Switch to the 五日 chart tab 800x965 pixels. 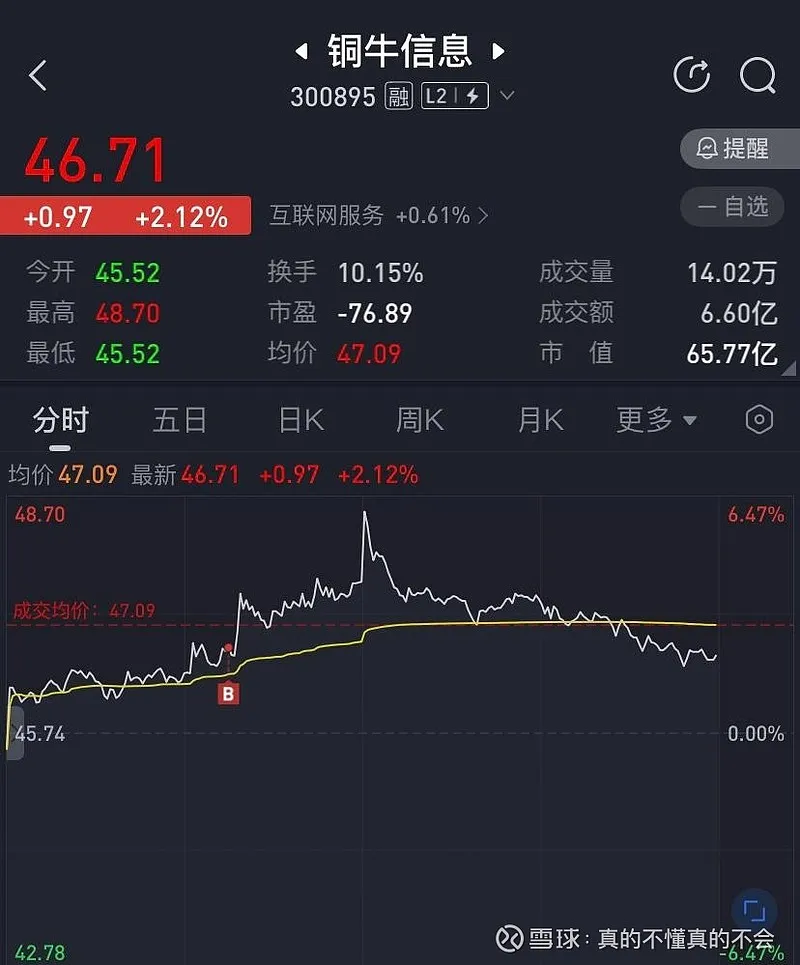[x=180, y=420]
